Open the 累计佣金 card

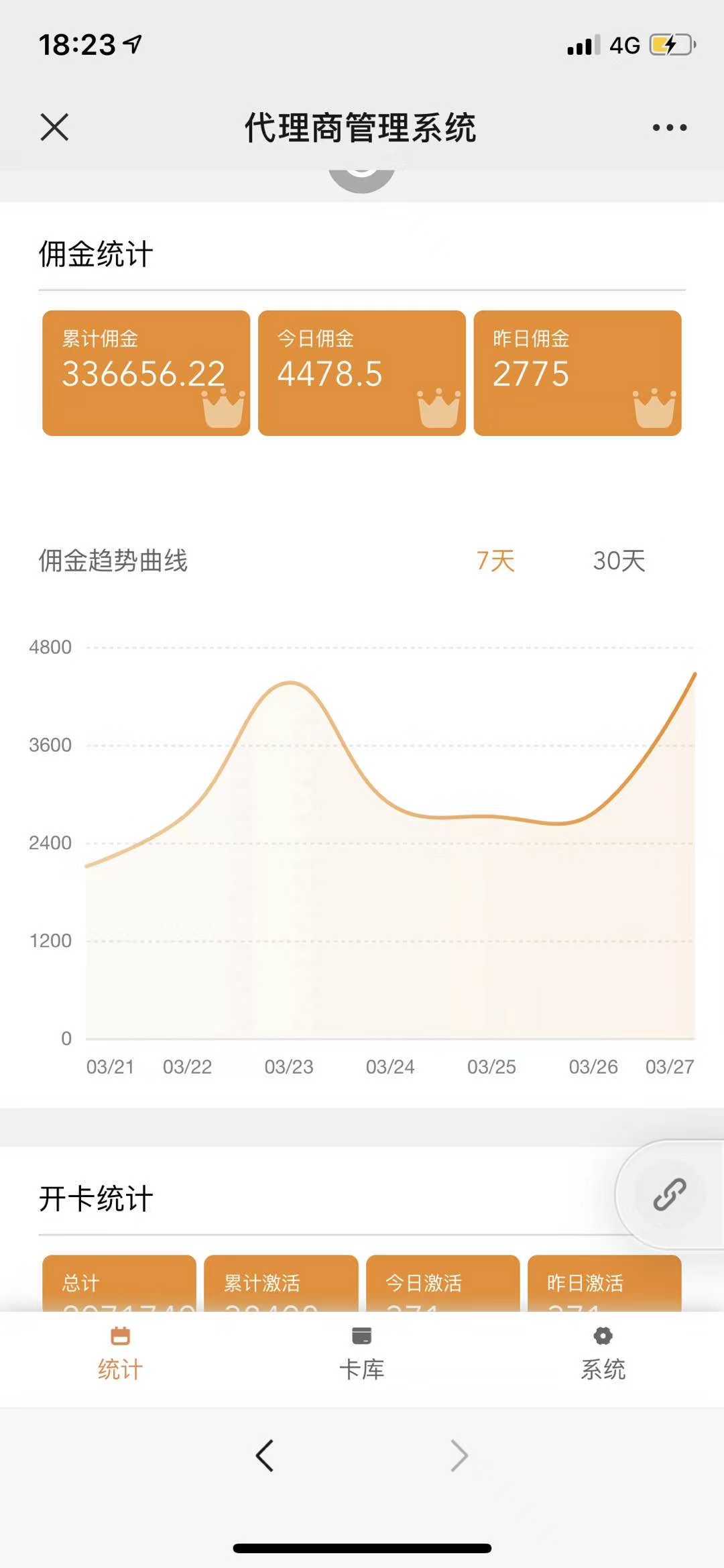pyautogui.click(x=146, y=373)
